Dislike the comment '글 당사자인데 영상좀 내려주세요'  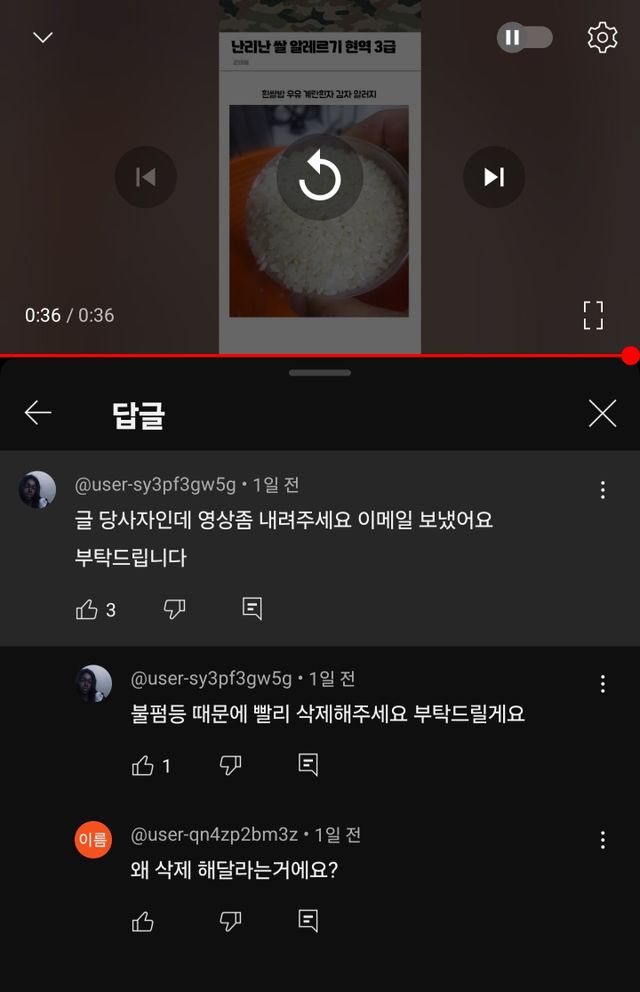pos(174,609)
